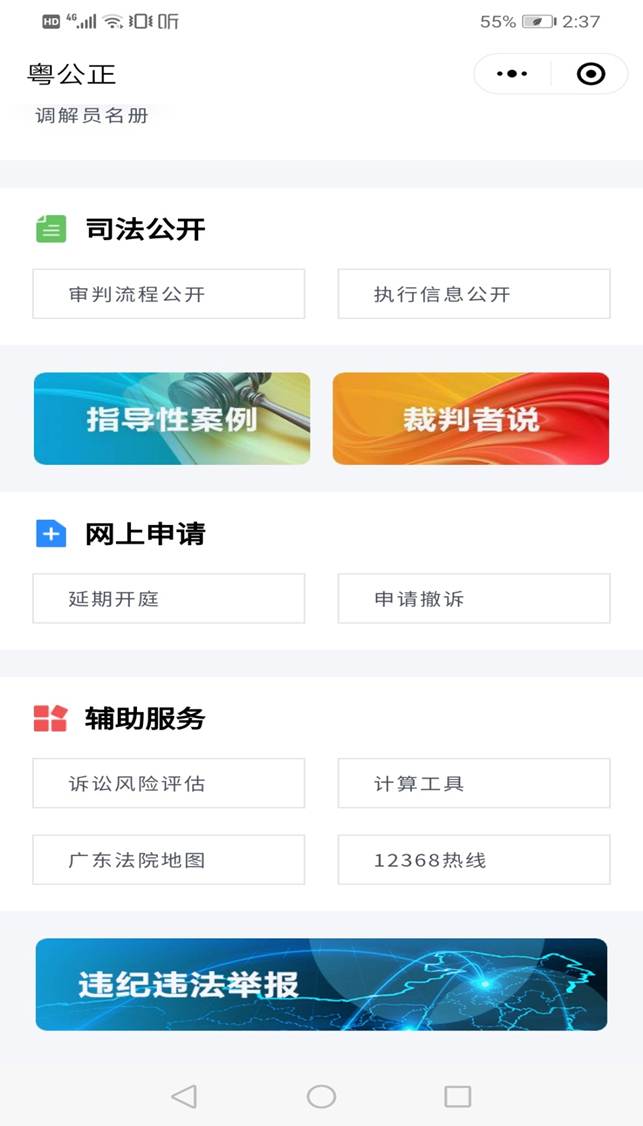Open 执行信息公开

[x=474, y=294]
